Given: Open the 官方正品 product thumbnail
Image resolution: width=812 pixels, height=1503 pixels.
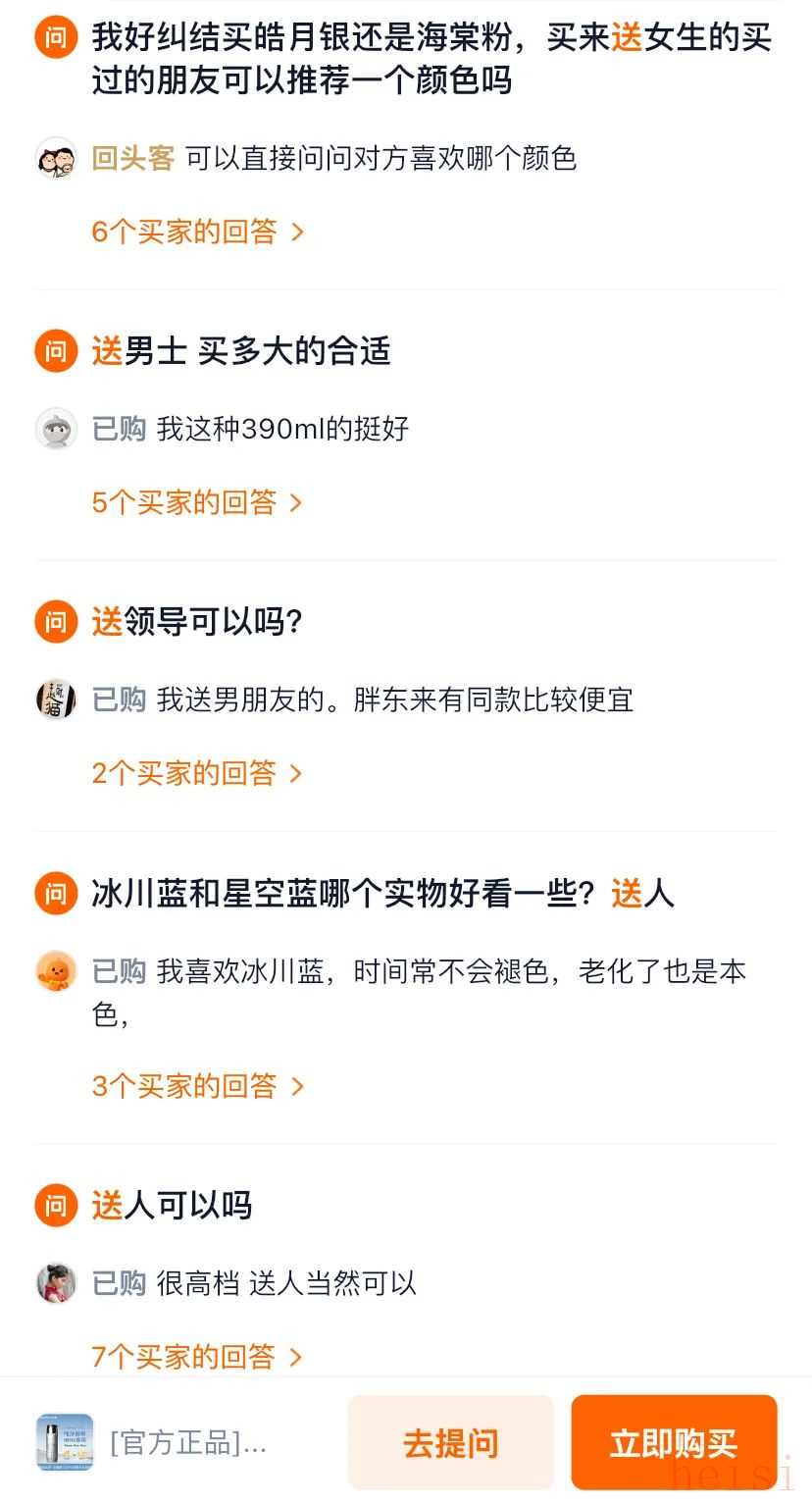Looking at the screenshot, I should [x=65, y=1442].
